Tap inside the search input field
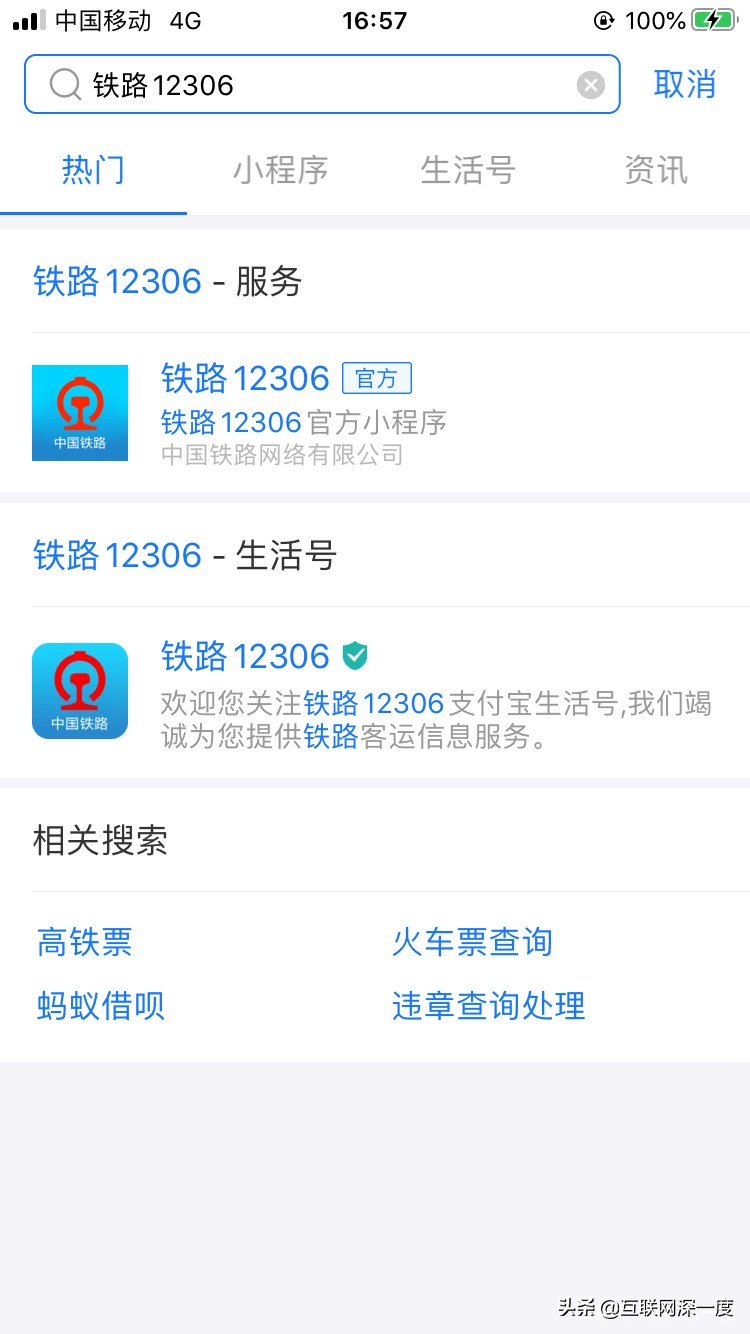 (x=300, y=84)
